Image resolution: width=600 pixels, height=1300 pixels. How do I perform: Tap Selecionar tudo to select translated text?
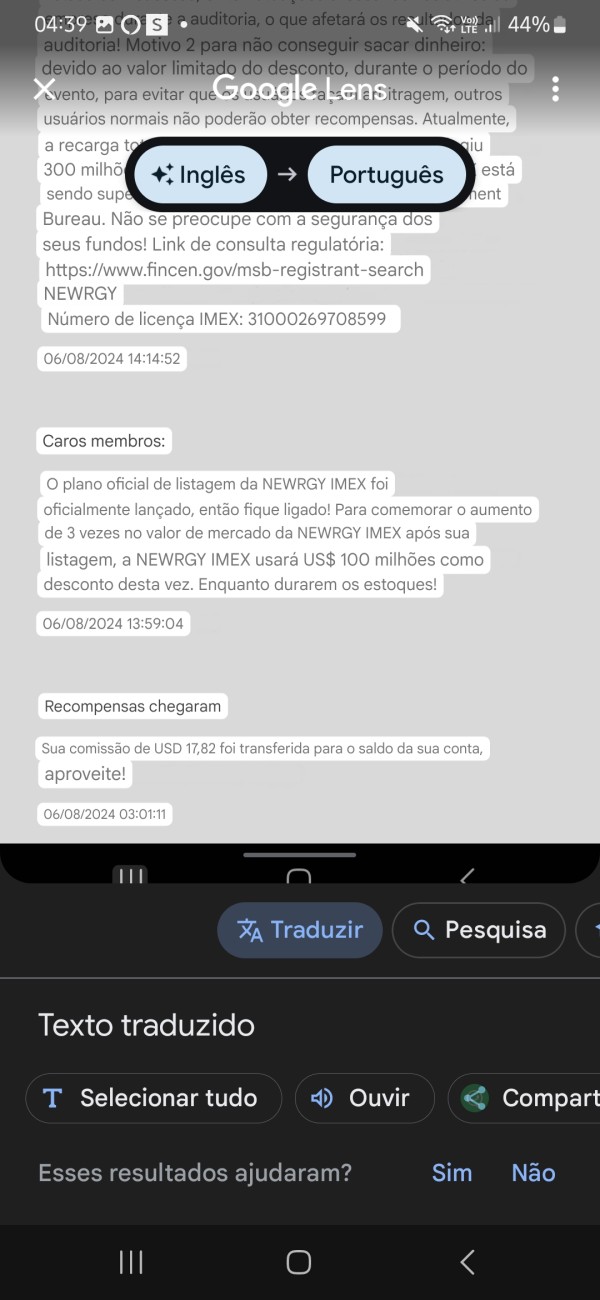click(x=153, y=1098)
